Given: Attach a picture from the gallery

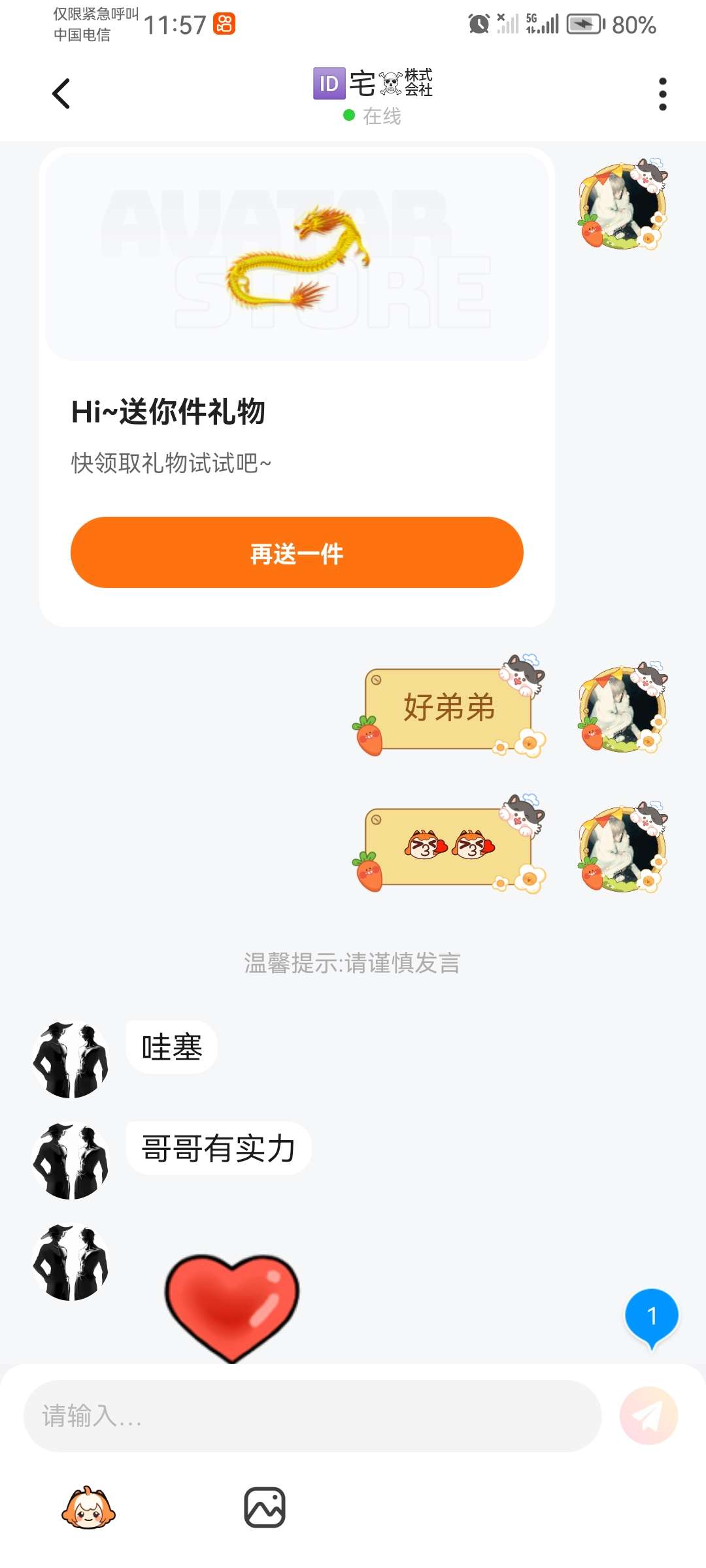Looking at the screenshot, I should (x=265, y=1507).
